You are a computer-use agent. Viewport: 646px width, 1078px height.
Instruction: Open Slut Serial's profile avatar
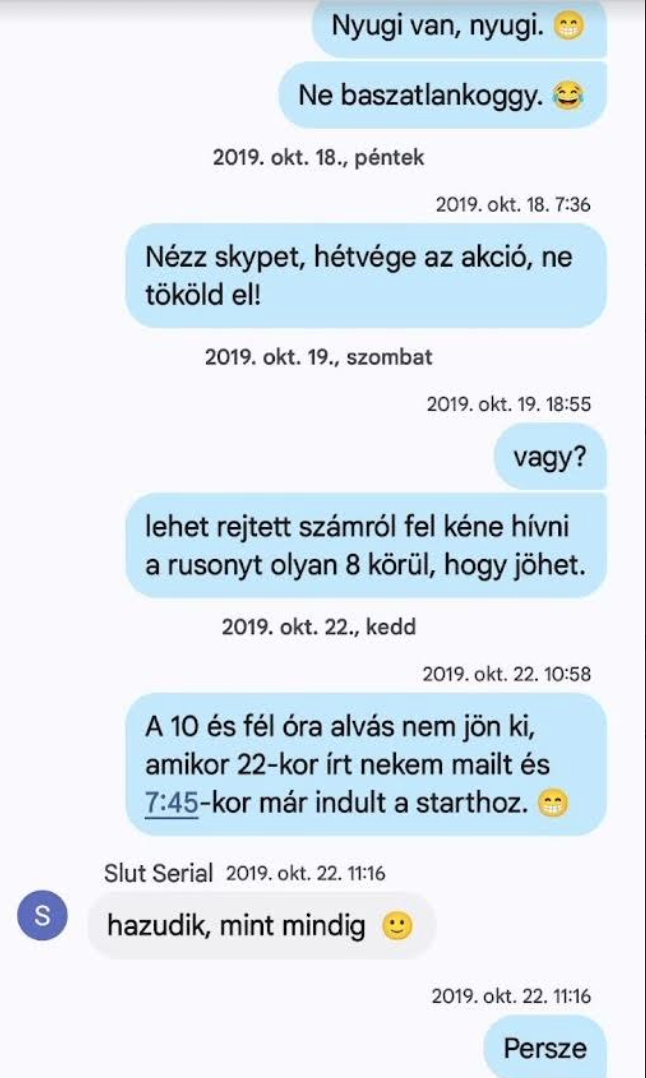point(43,919)
